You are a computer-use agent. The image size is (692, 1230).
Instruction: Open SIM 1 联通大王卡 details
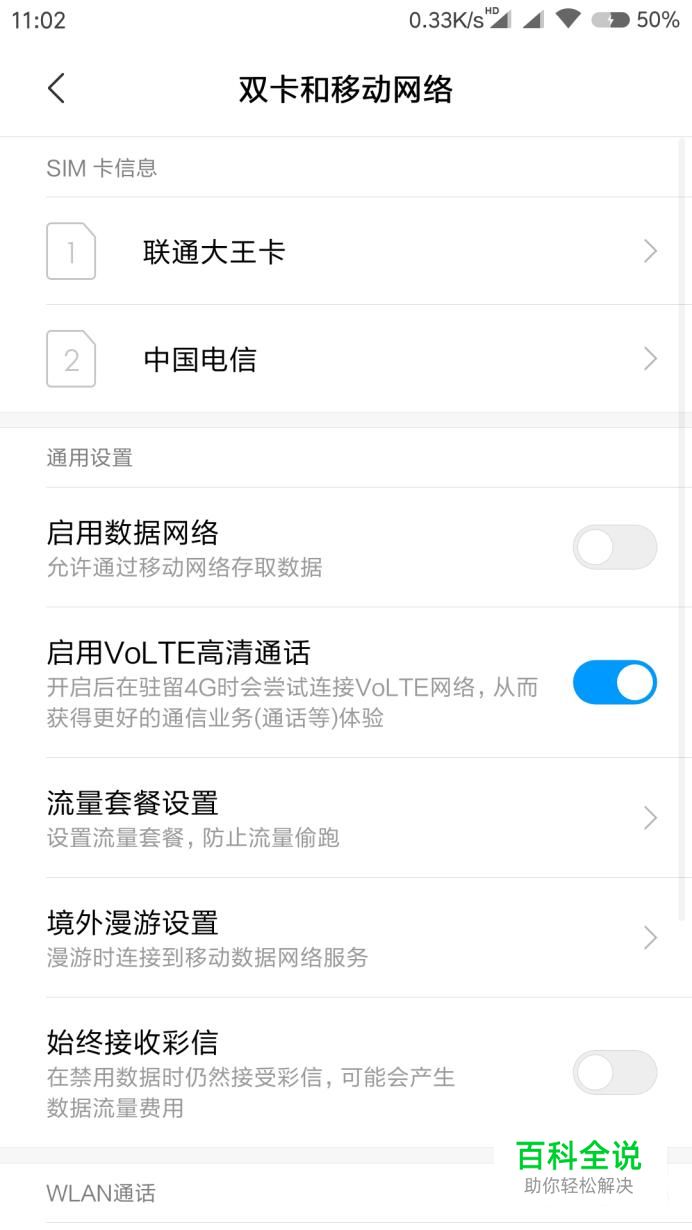346,251
